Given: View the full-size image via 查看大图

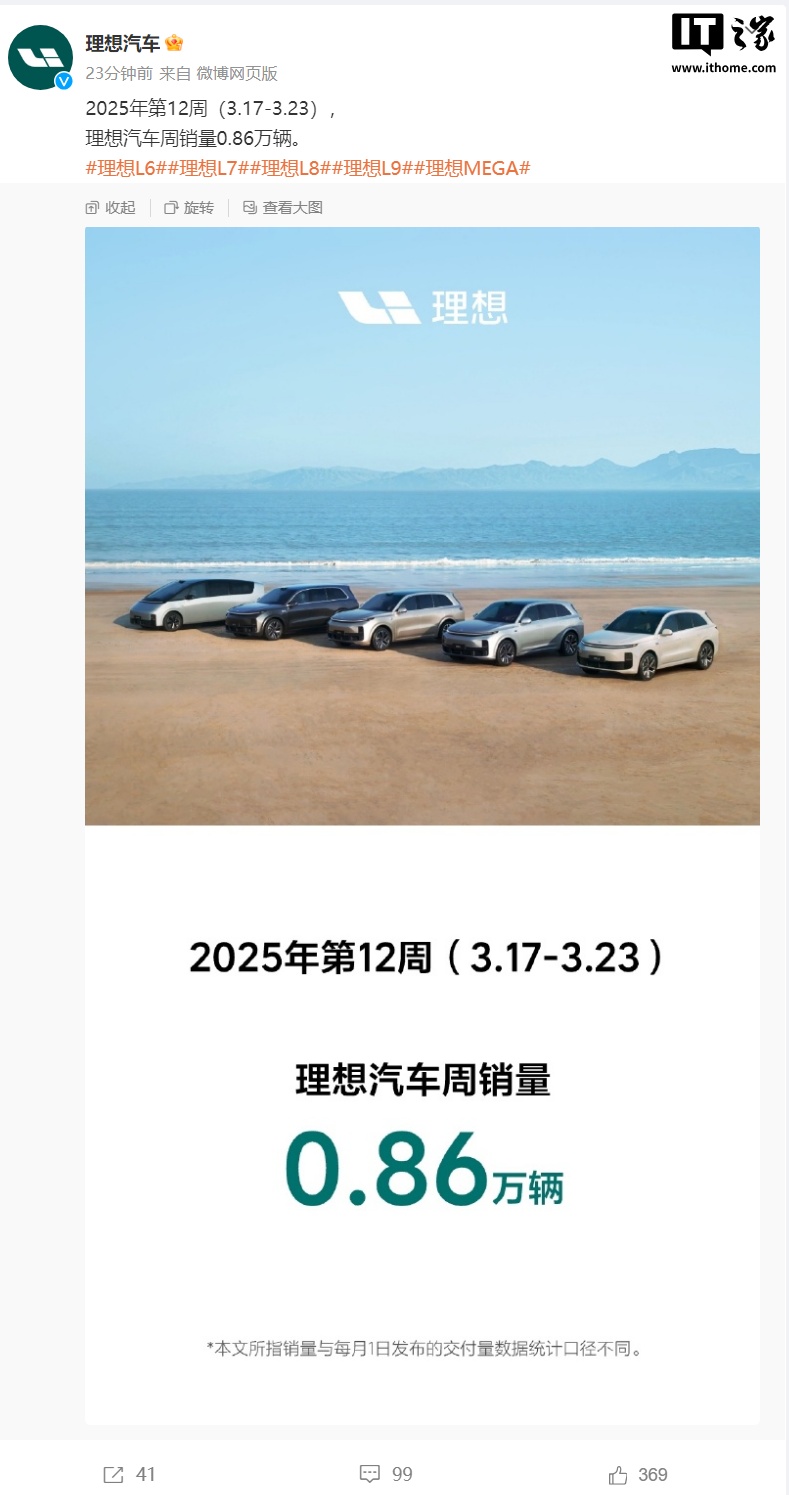Looking at the screenshot, I should (x=282, y=208).
